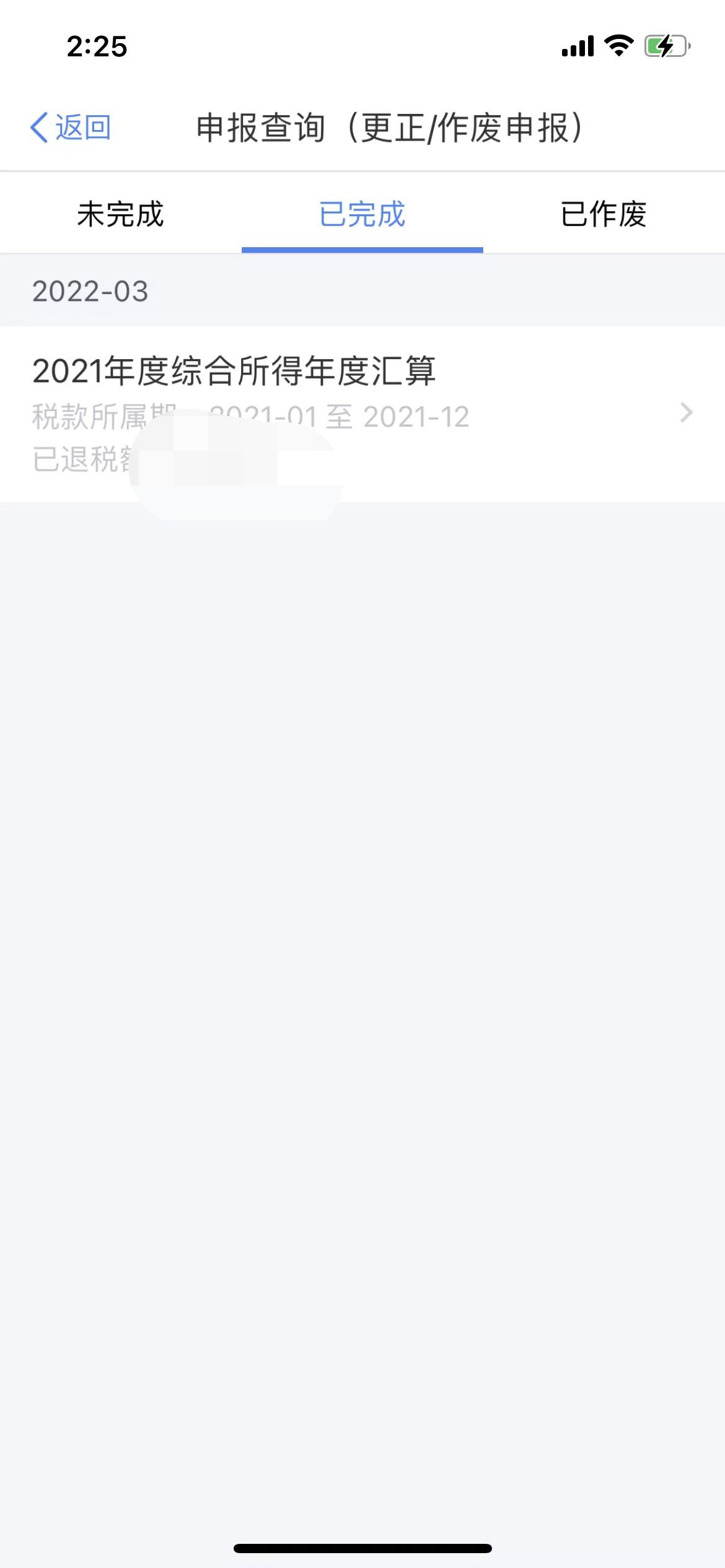
Task: Switch to the 已作废 tab
Action: pos(604,214)
